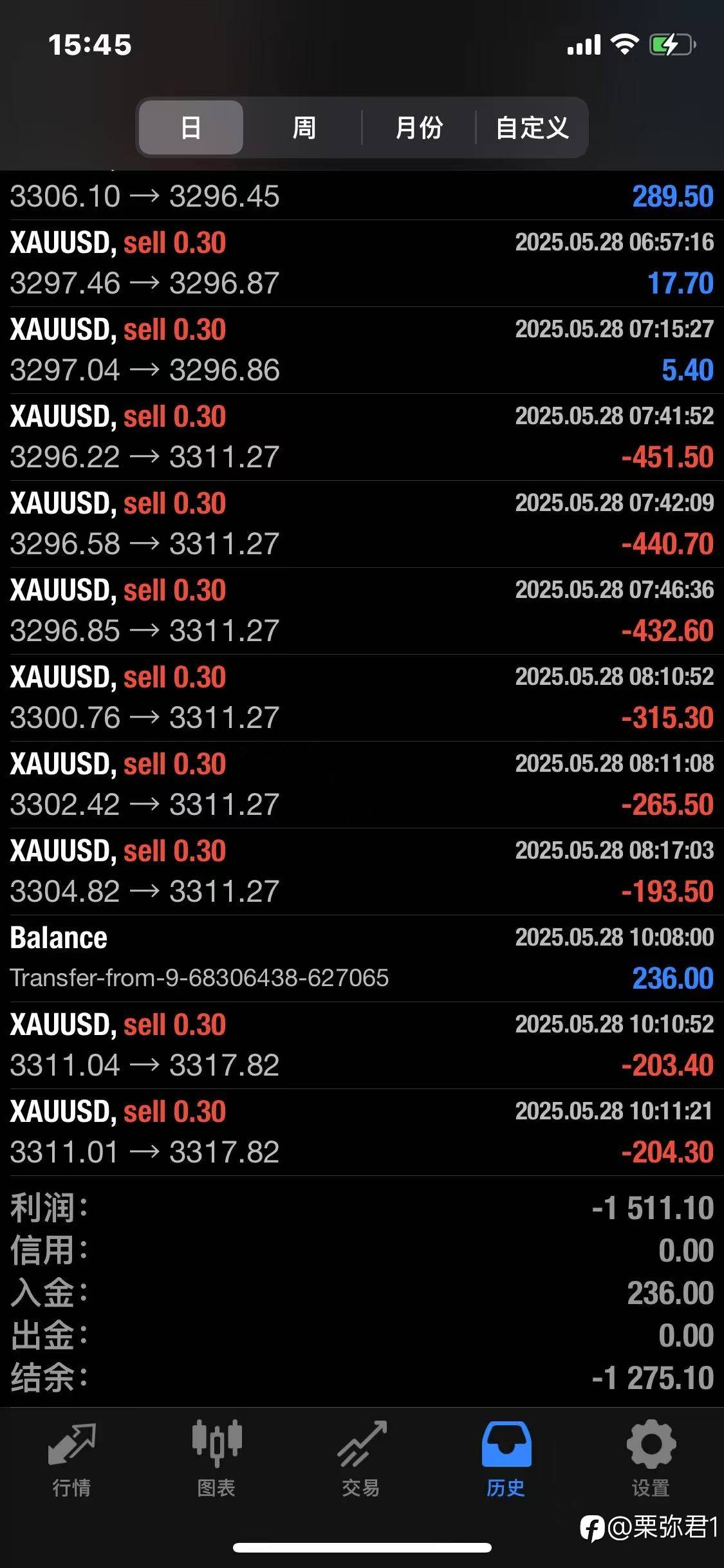Select the 历史 history tab
724x1568 pixels.
pos(506,1459)
